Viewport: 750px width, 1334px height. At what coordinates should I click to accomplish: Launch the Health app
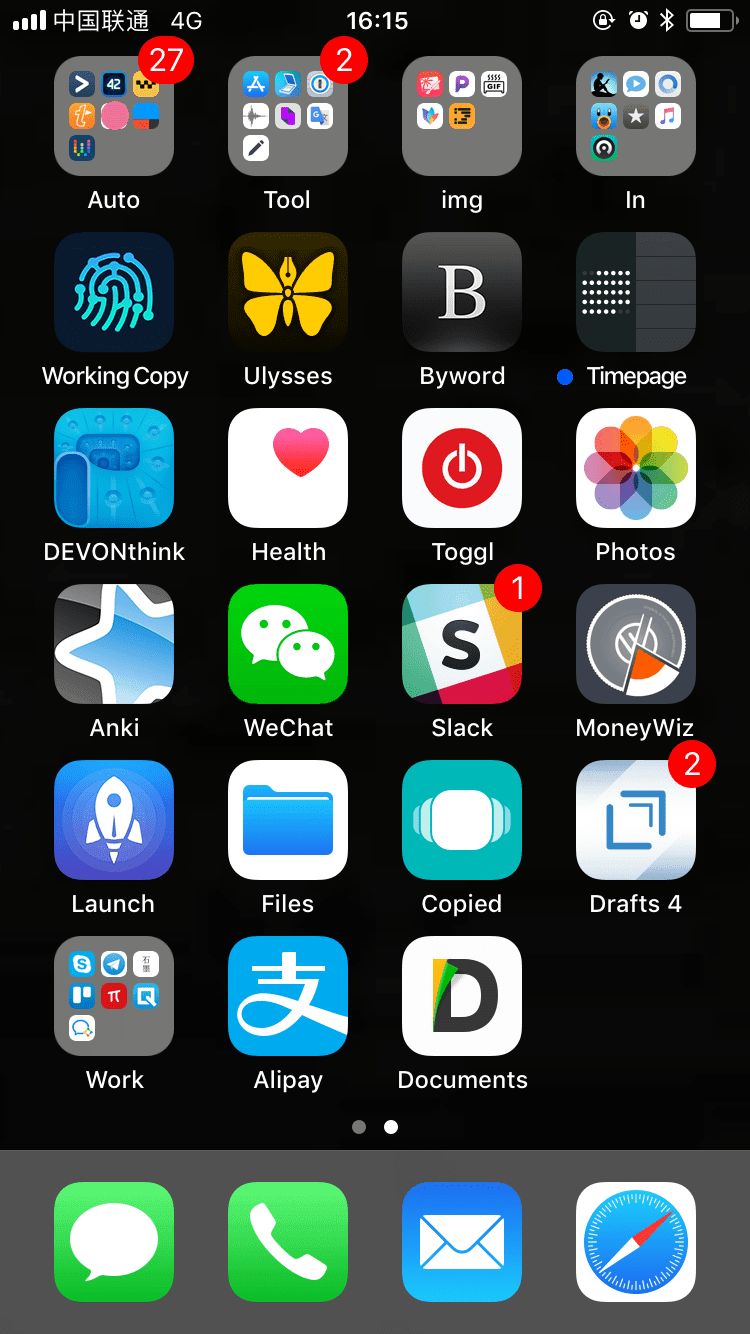(x=288, y=469)
